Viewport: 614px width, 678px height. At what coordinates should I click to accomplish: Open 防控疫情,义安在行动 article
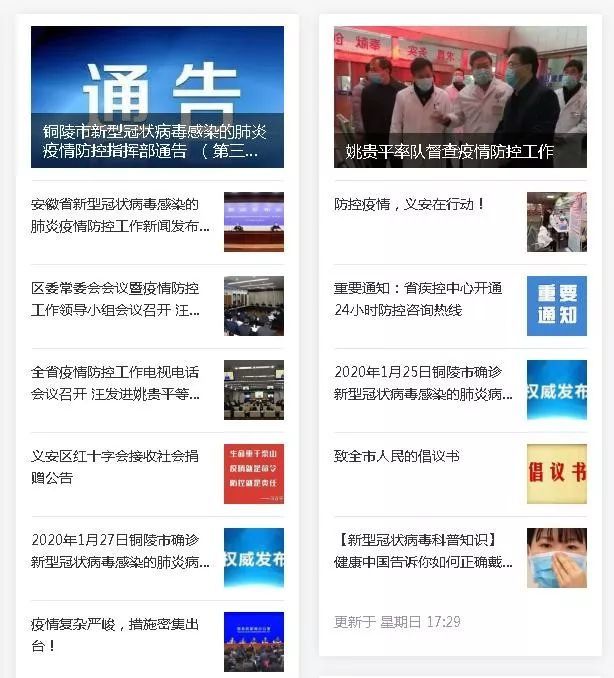click(x=410, y=204)
